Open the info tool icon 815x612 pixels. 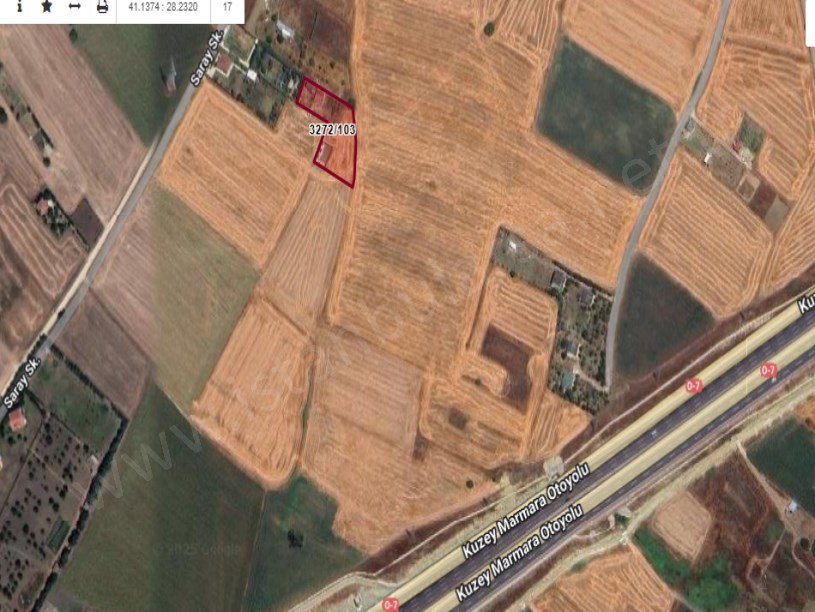click(x=19, y=6)
